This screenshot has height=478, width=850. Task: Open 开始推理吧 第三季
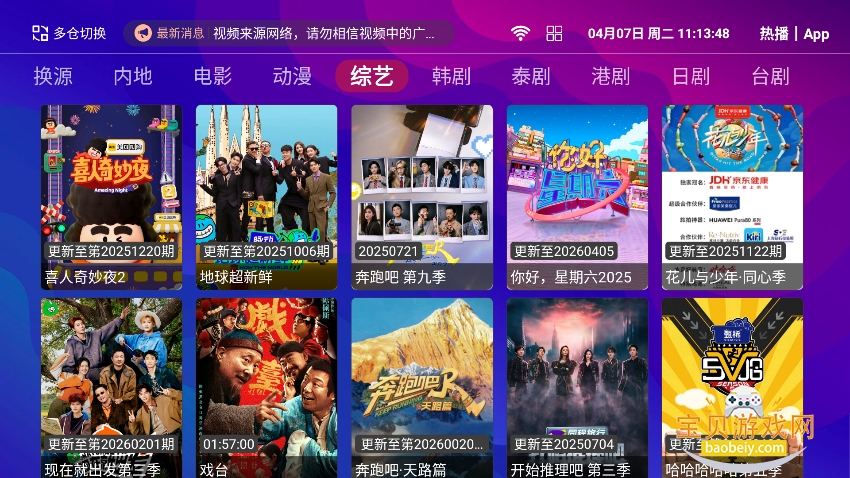coord(577,388)
